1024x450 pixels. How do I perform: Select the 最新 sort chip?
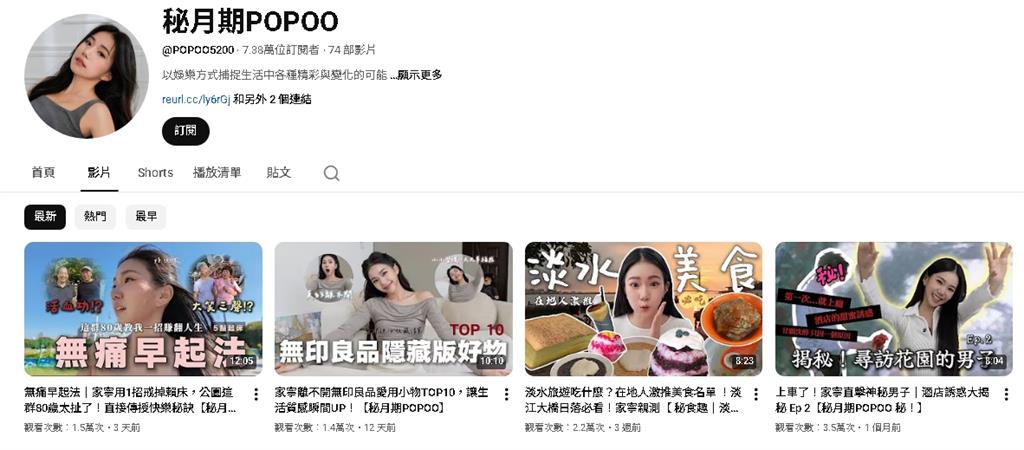coord(45,216)
